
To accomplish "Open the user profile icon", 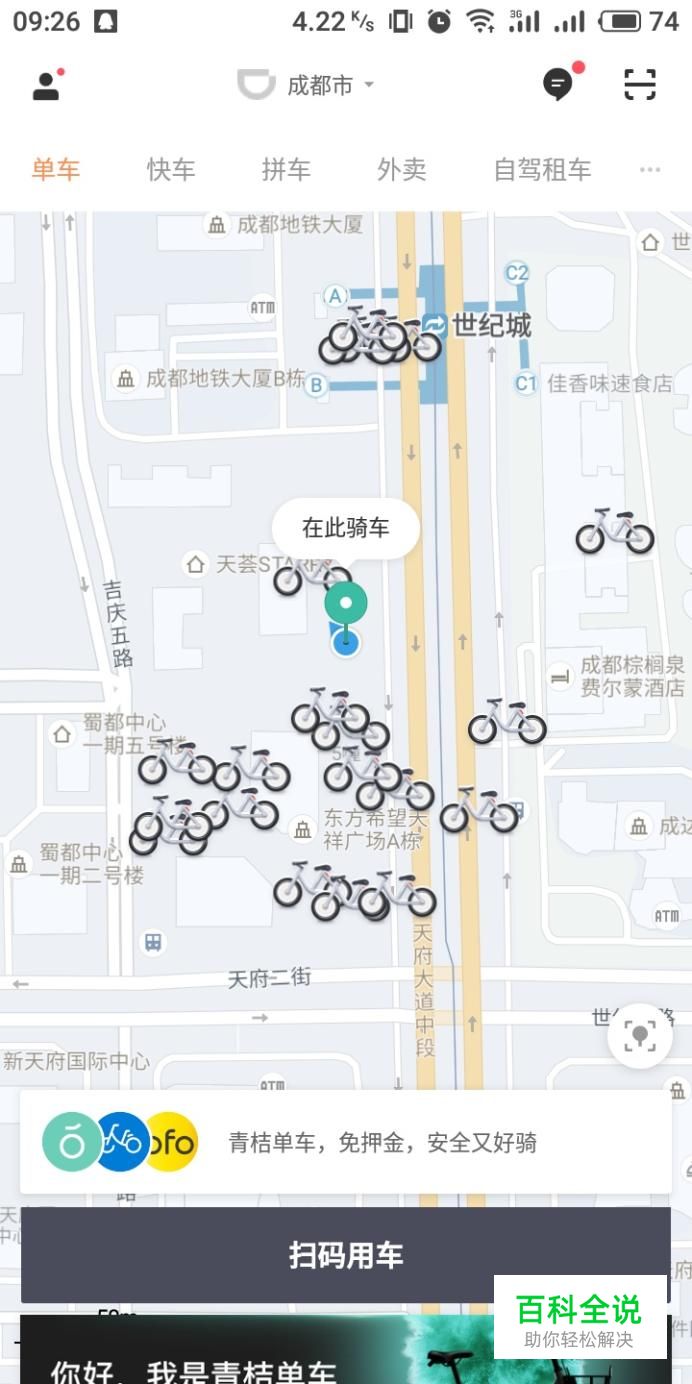I will tap(46, 86).
